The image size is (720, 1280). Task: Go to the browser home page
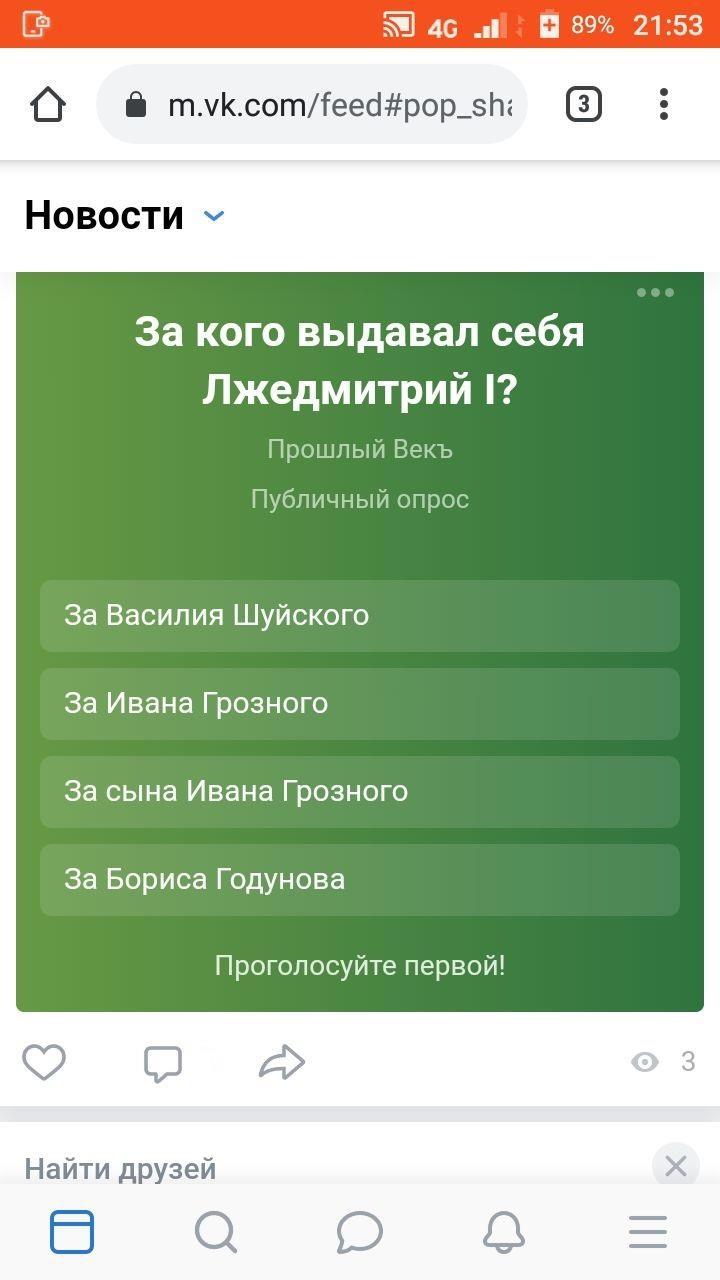tap(48, 104)
